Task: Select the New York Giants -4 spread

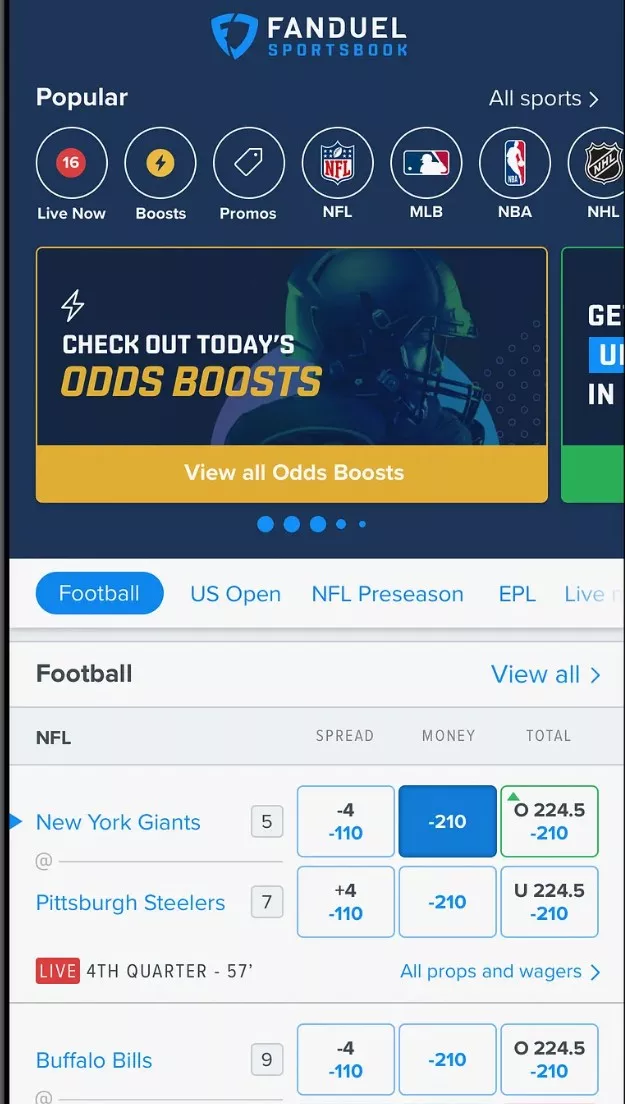Action: click(345, 822)
